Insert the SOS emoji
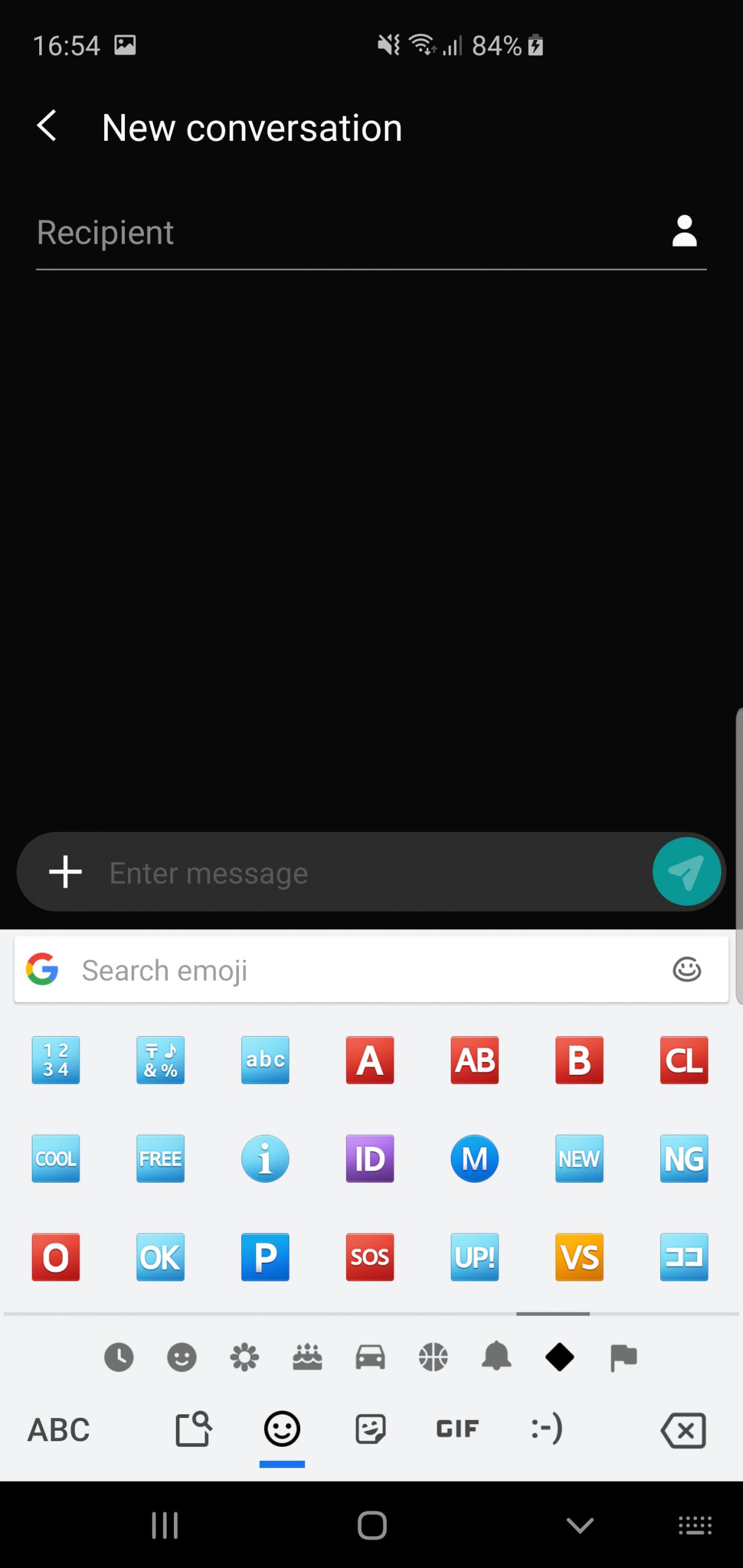 [370, 1257]
